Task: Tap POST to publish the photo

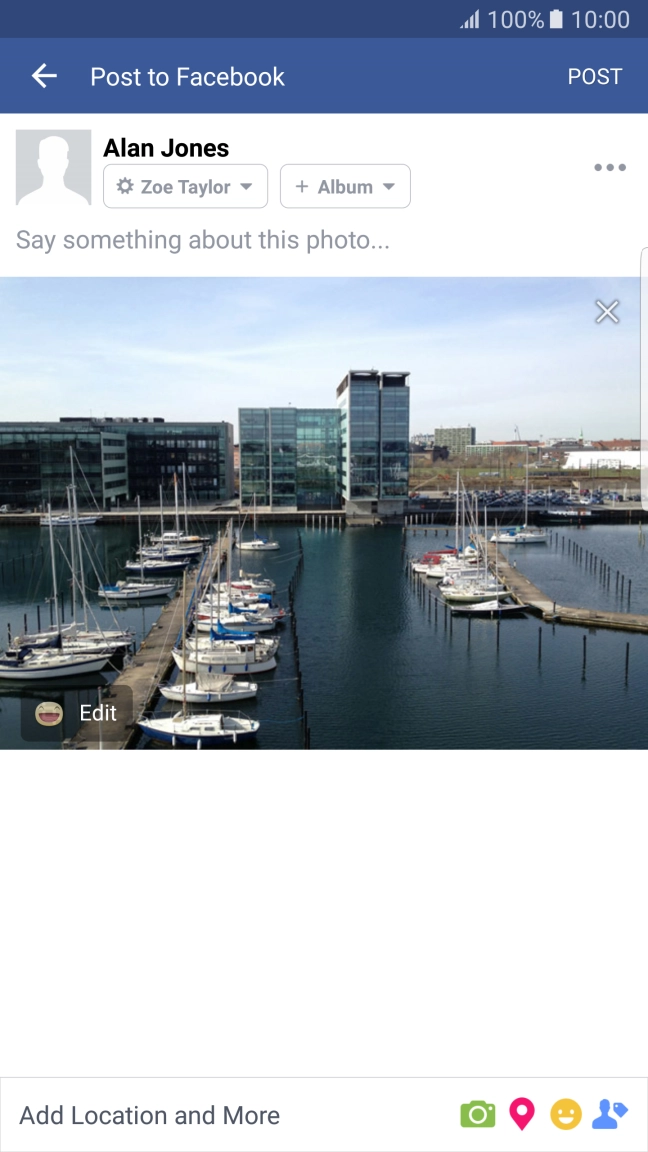Action: coord(594,77)
